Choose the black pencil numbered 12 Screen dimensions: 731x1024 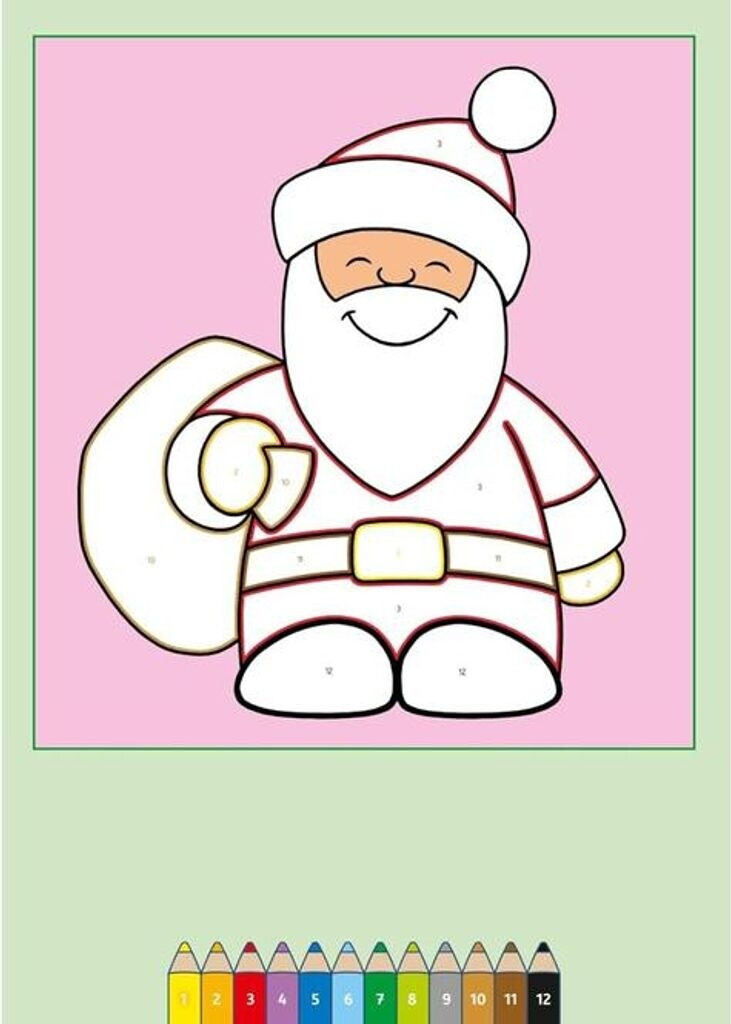pos(544,995)
